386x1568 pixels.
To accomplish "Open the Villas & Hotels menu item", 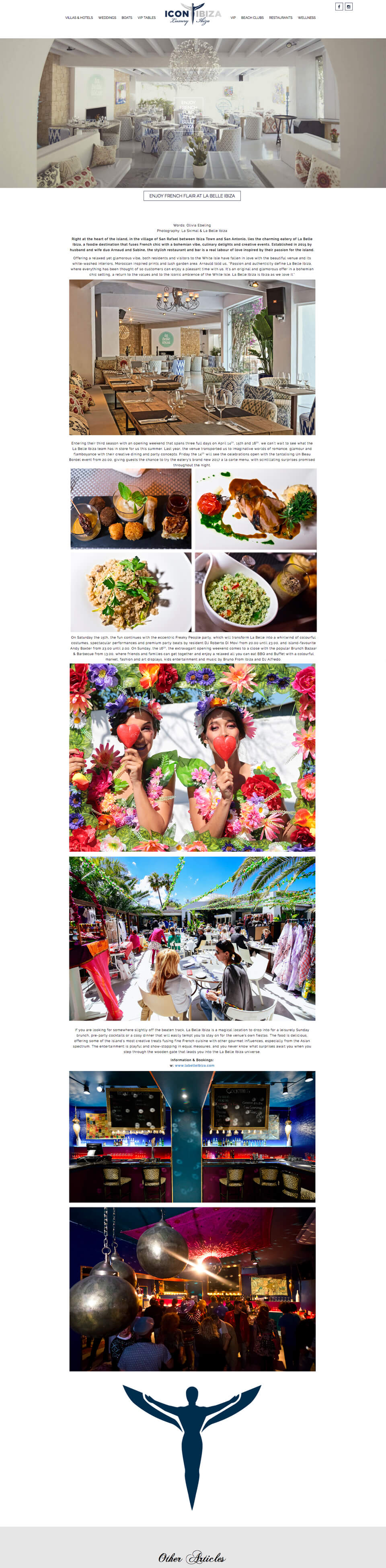I will tap(79, 18).
